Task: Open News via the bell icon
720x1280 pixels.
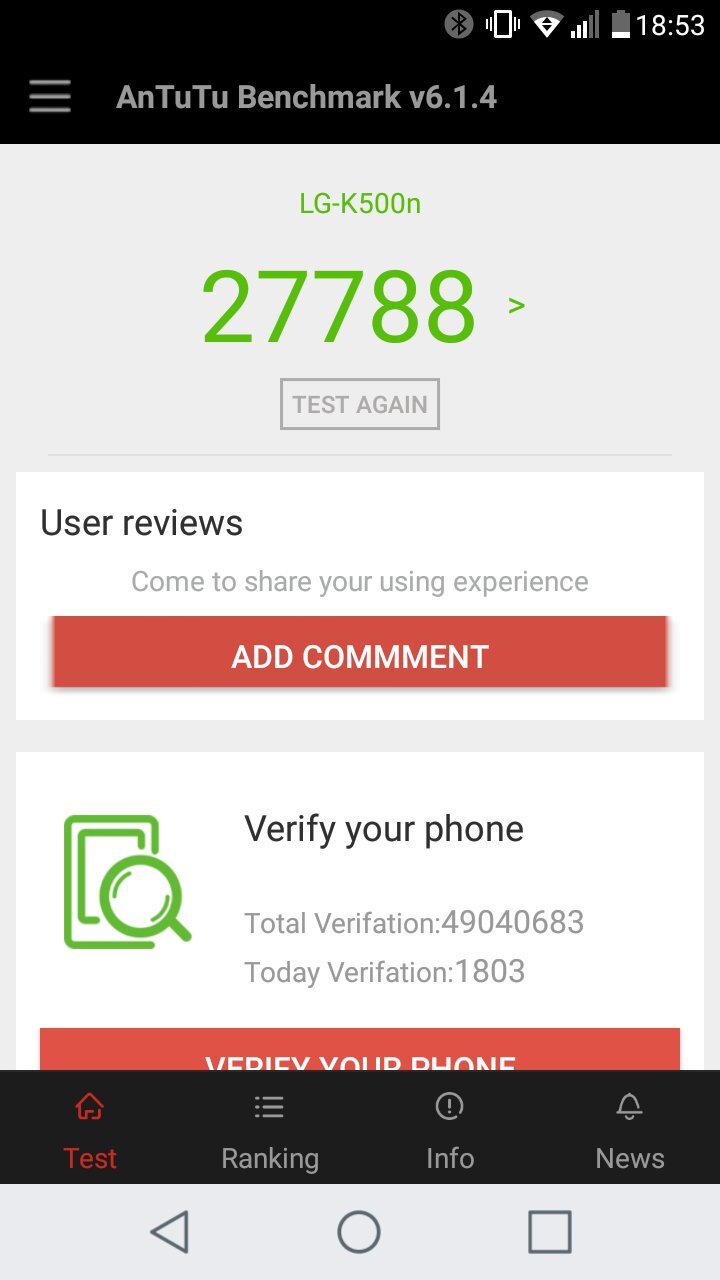Action: coord(629,1106)
